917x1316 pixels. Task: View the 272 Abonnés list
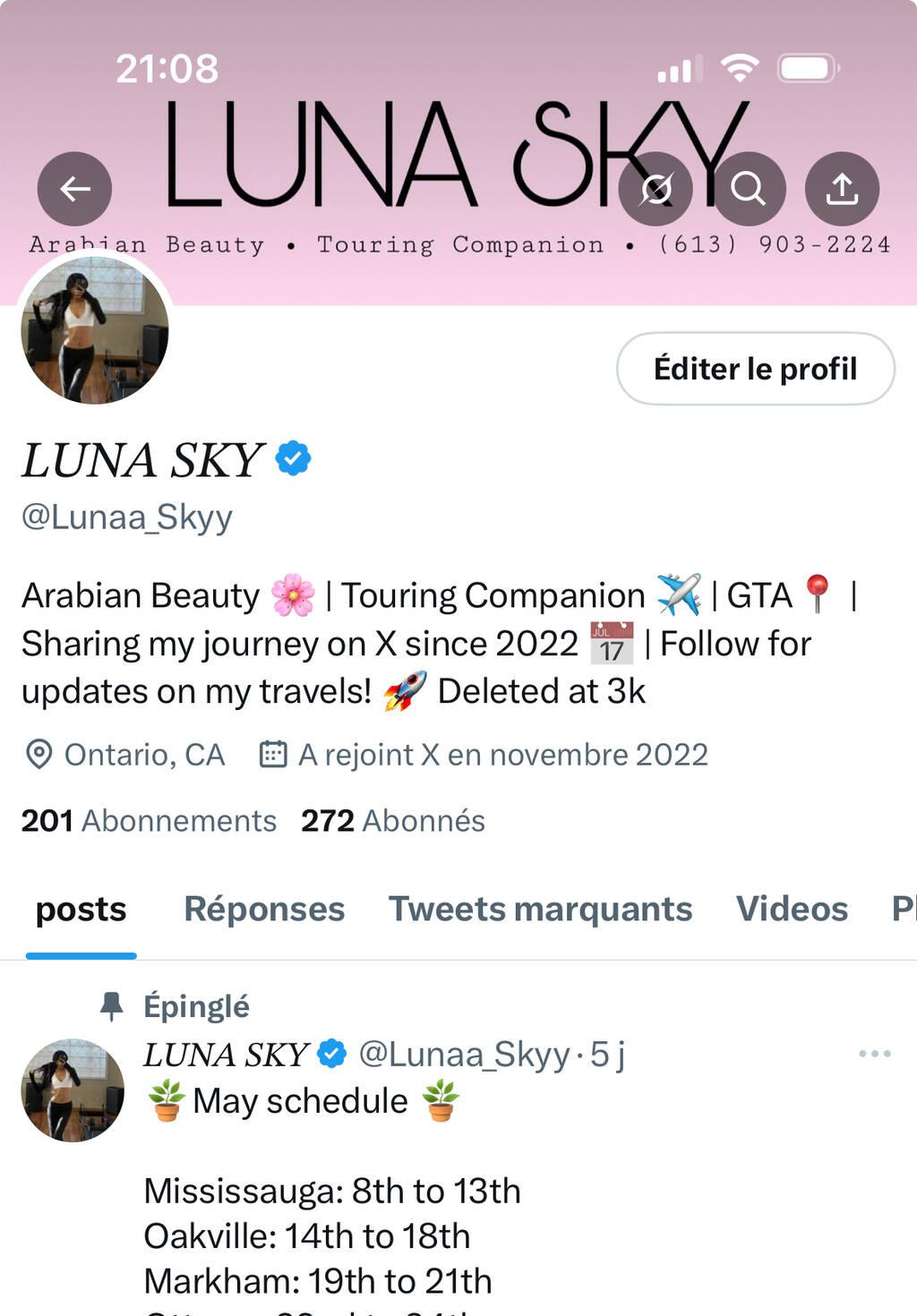(392, 820)
